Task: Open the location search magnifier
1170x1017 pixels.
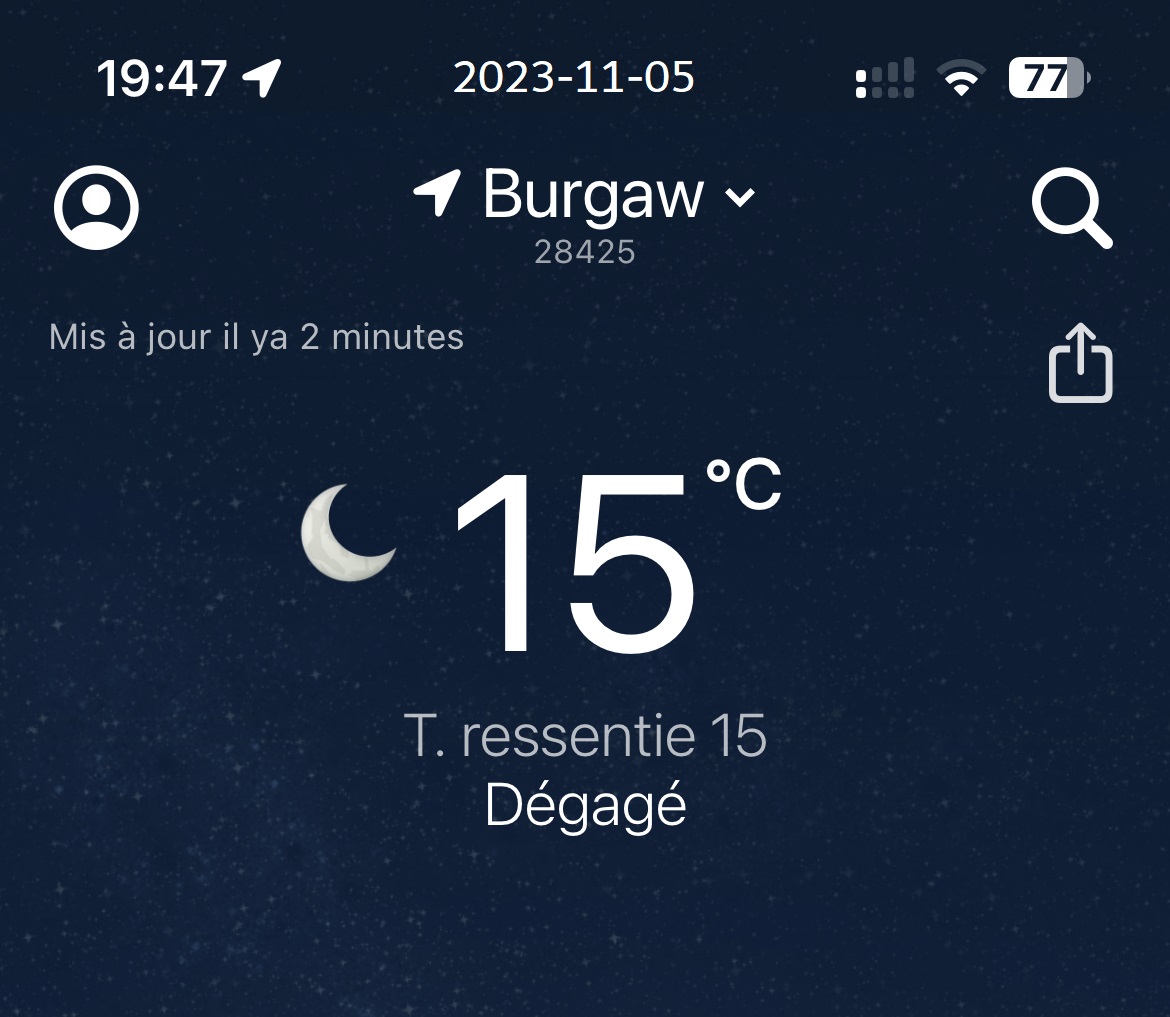Action: [x=1070, y=208]
